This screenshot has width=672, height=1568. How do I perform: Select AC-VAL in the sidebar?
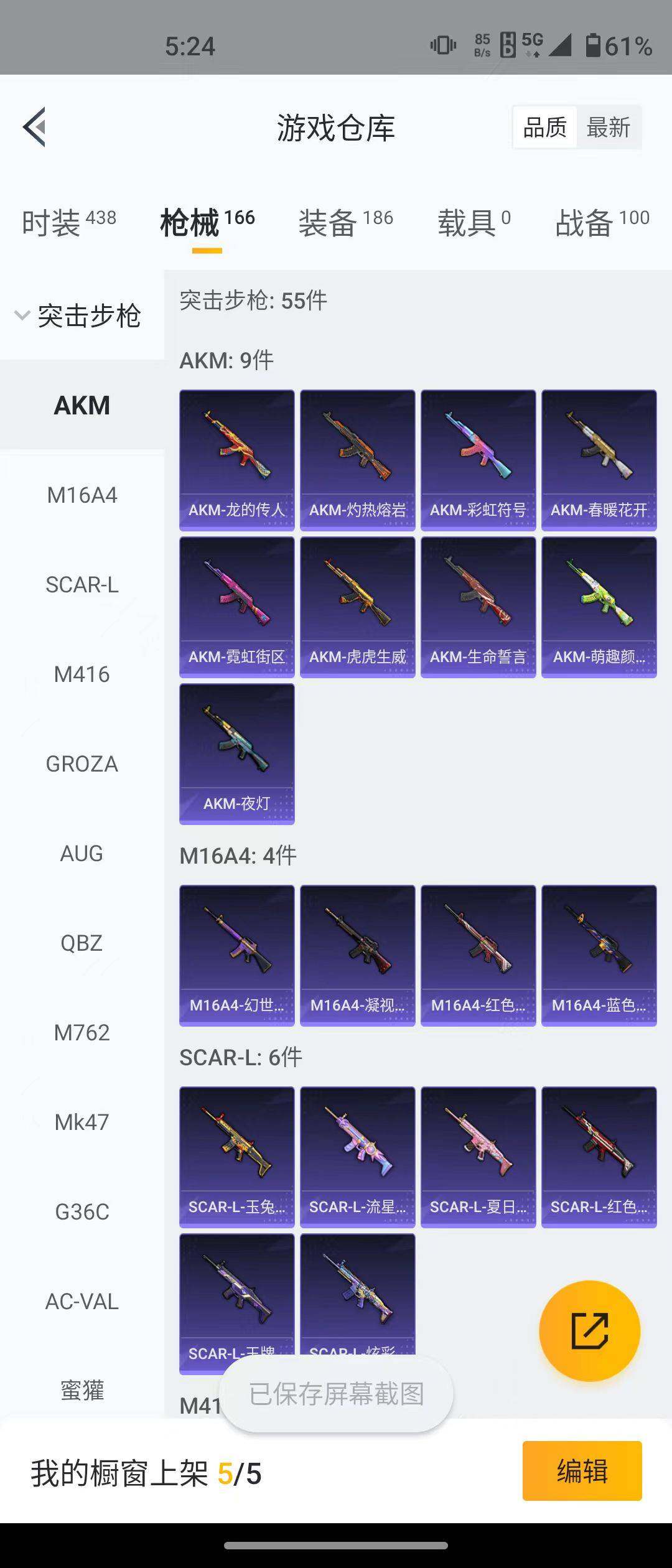[x=82, y=1302]
